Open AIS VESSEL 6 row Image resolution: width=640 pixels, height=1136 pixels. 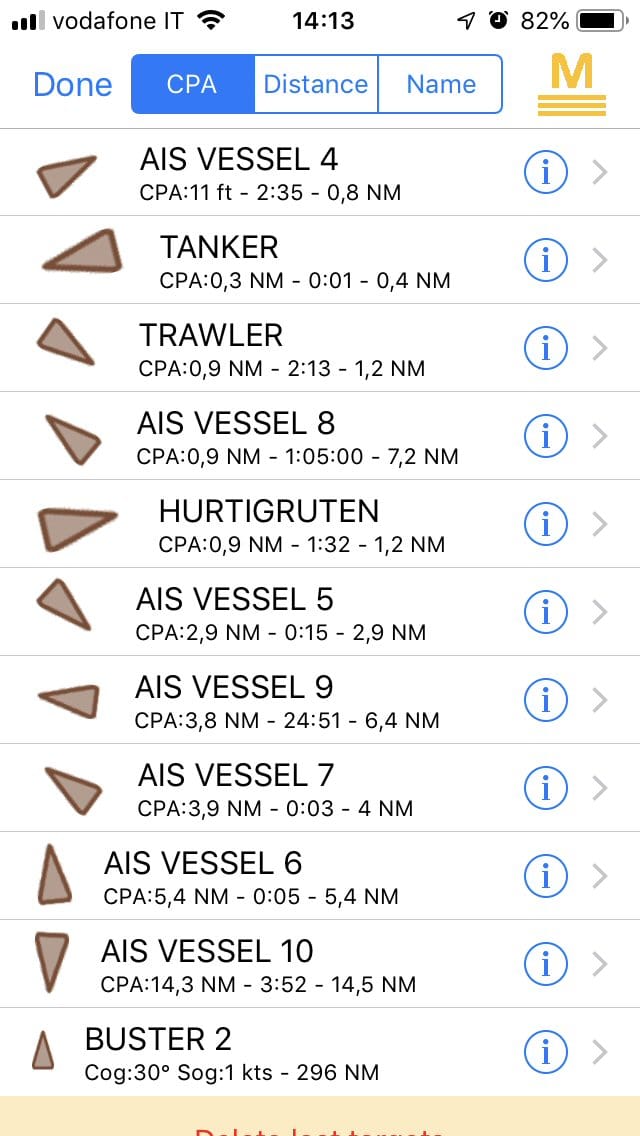320,876
